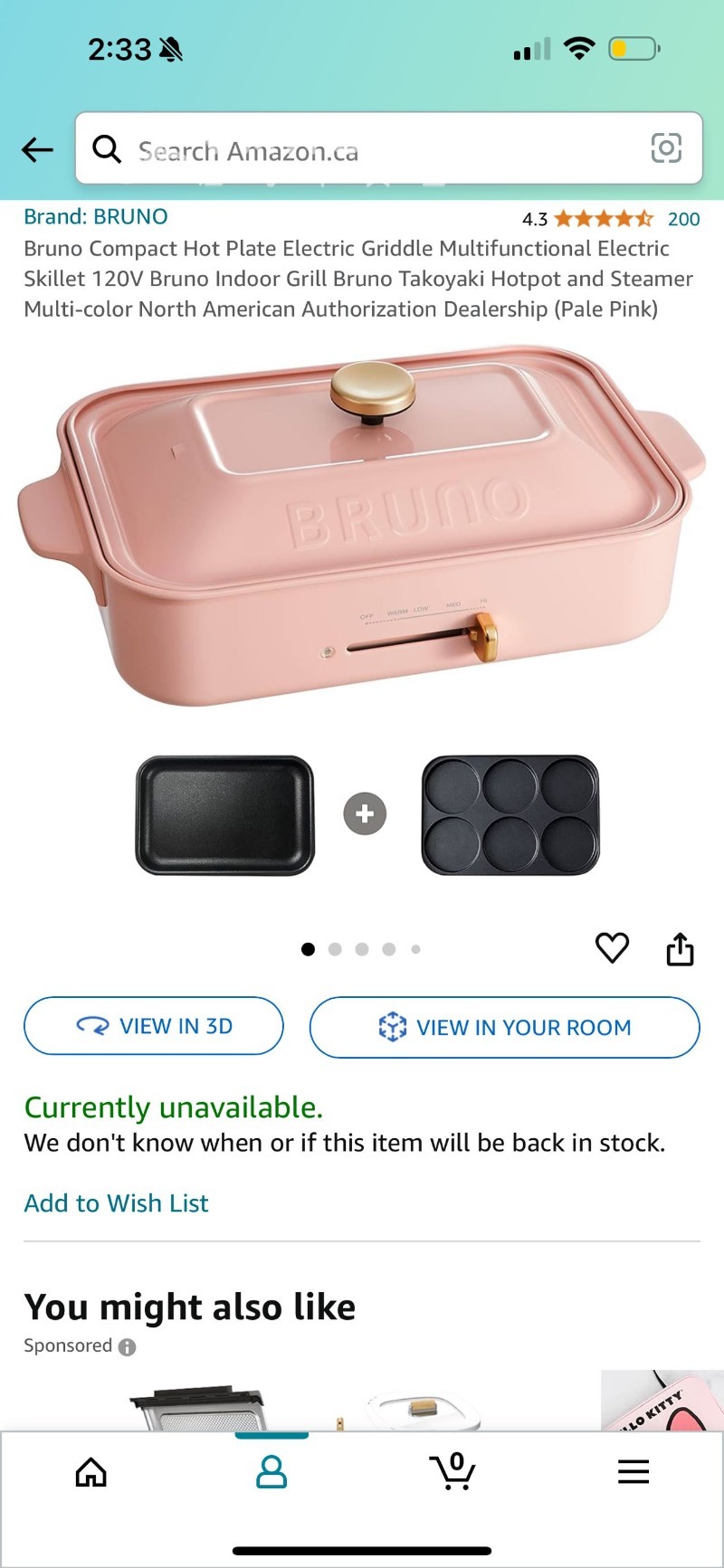Switch to the account profile tab
The width and height of the screenshot is (724, 1568).
pos(271,1472)
